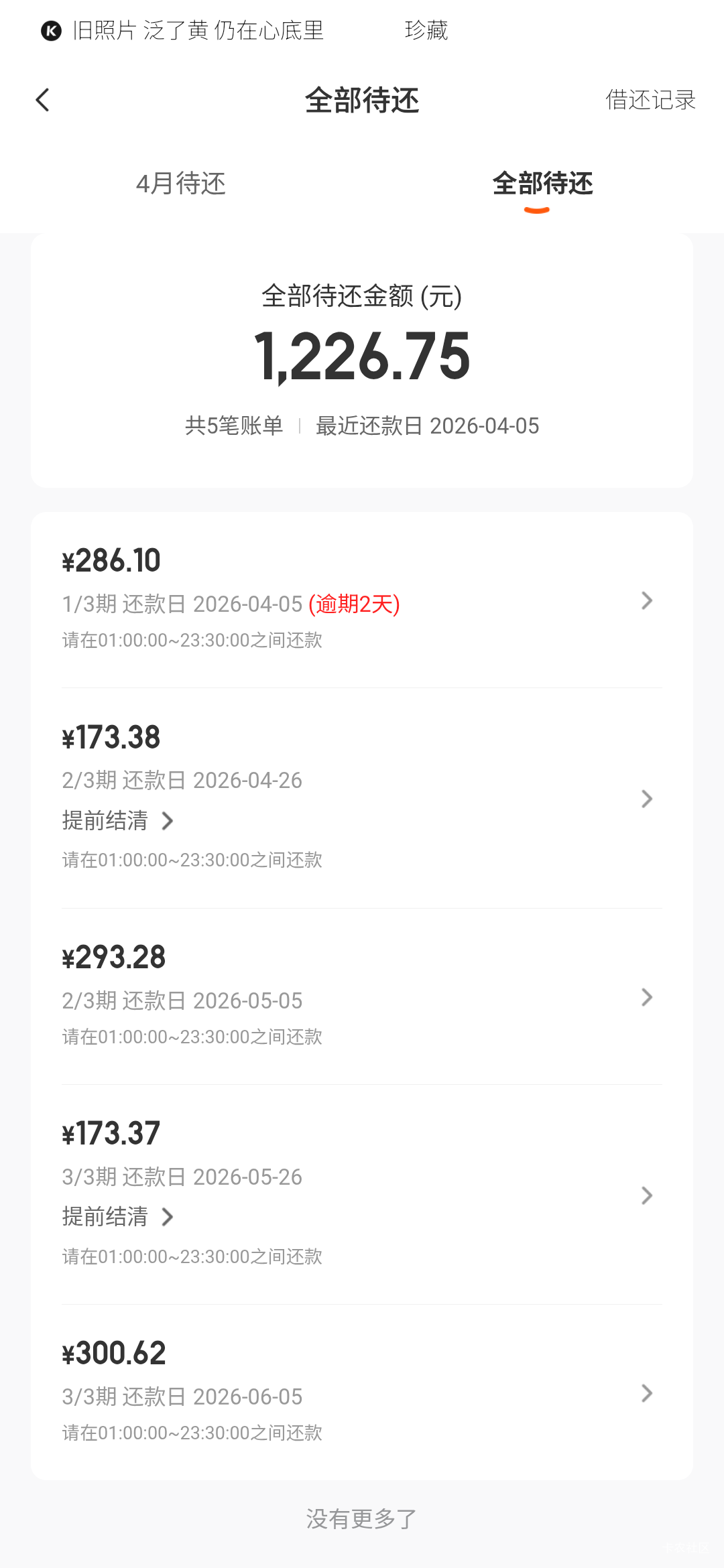Tap 提前结清 under the ¥173.38 bill
The width and height of the screenshot is (724, 1568).
coord(118,821)
